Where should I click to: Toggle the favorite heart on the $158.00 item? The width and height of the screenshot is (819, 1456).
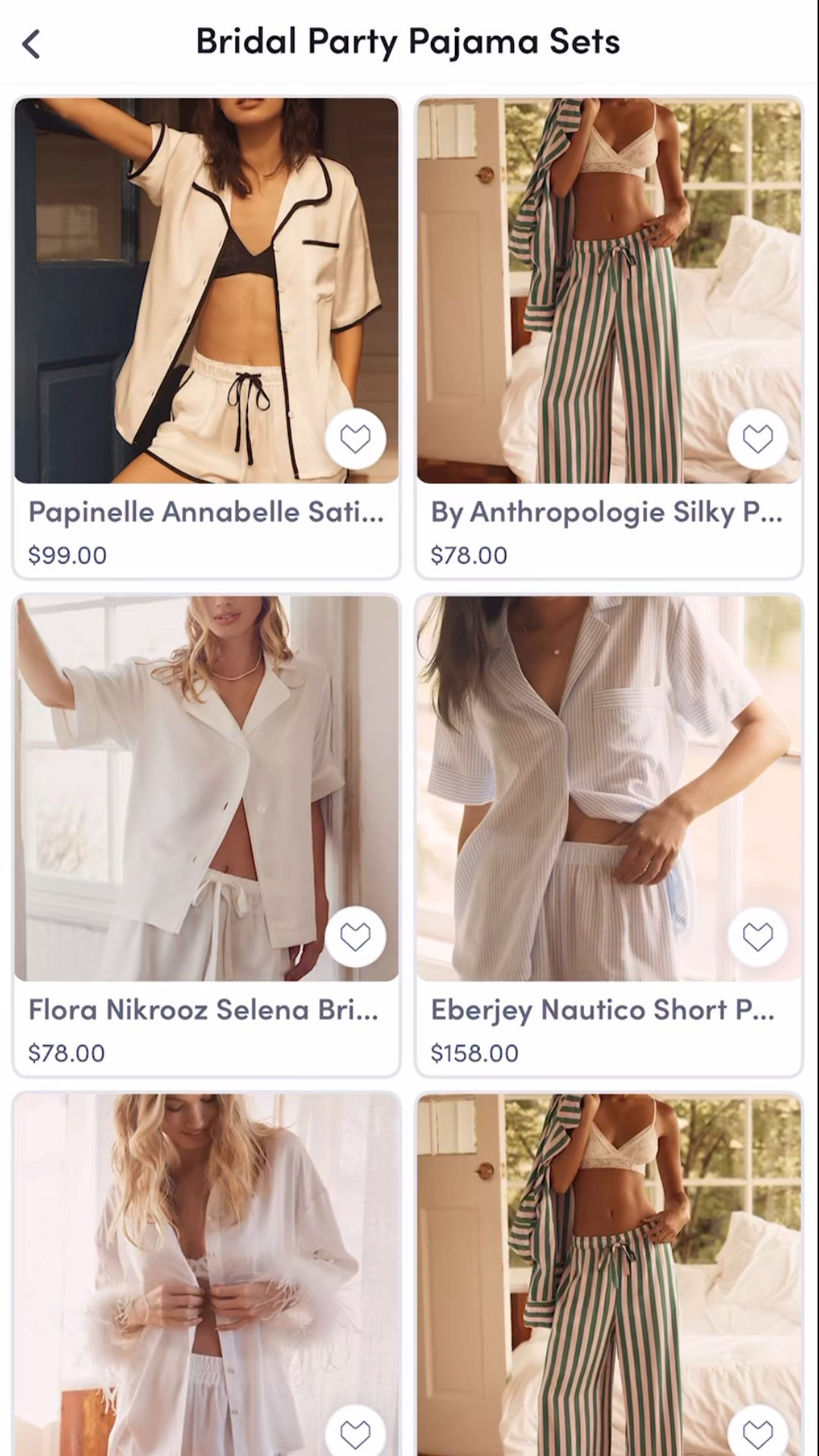(758, 937)
